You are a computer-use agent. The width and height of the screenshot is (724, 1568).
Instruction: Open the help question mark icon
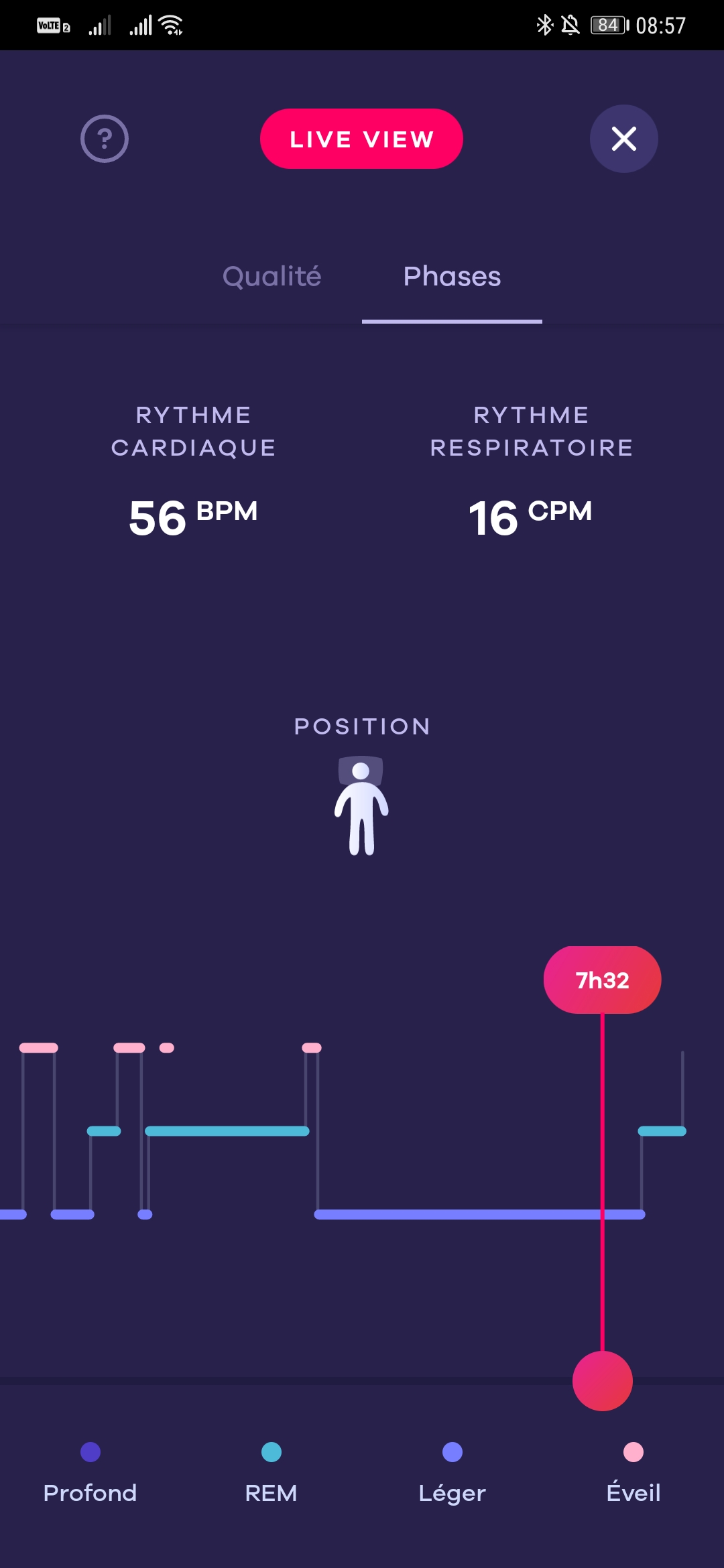click(105, 139)
